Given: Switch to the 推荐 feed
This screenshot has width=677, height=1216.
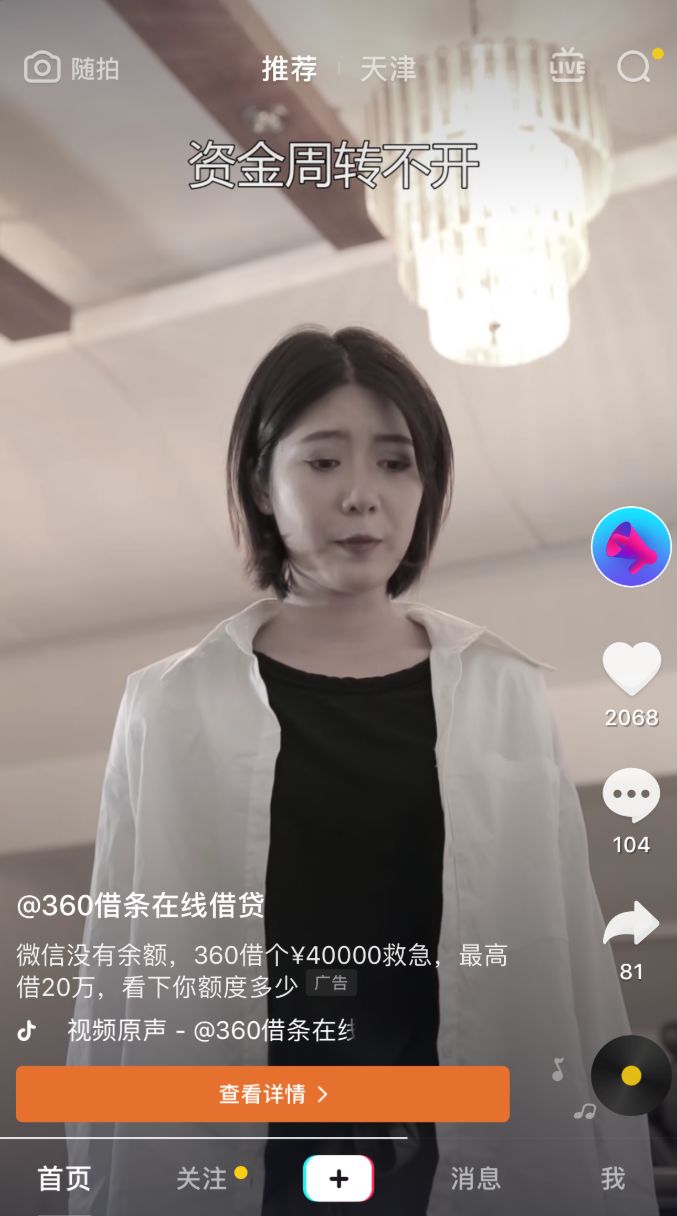Looking at the screenshot, I should point(289,68).
